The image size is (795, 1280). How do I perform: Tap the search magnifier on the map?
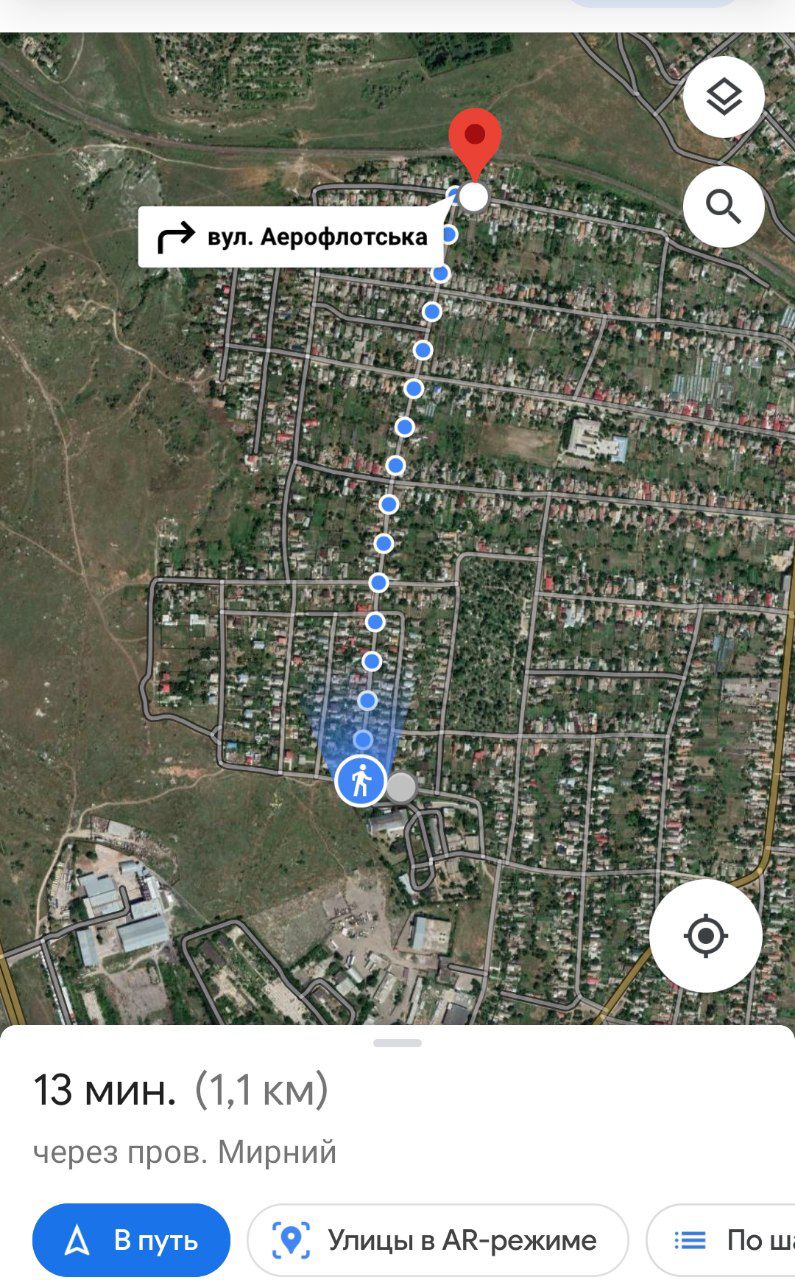tap(723, 206)
